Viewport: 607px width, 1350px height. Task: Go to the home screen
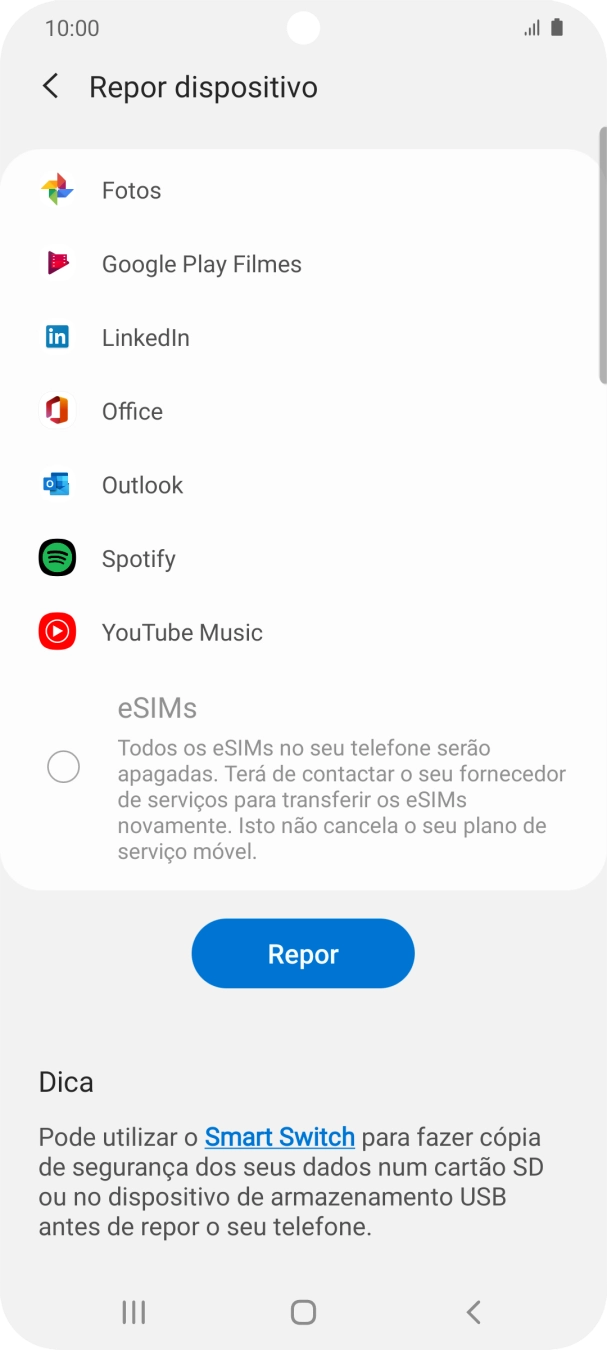[x=303, y=1312]
